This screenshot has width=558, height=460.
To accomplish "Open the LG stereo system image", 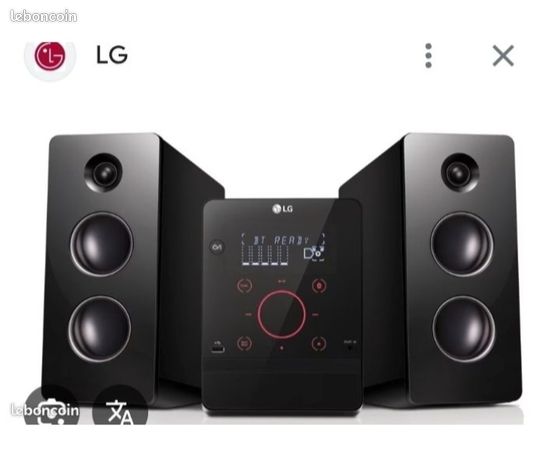I will [282, 274].
